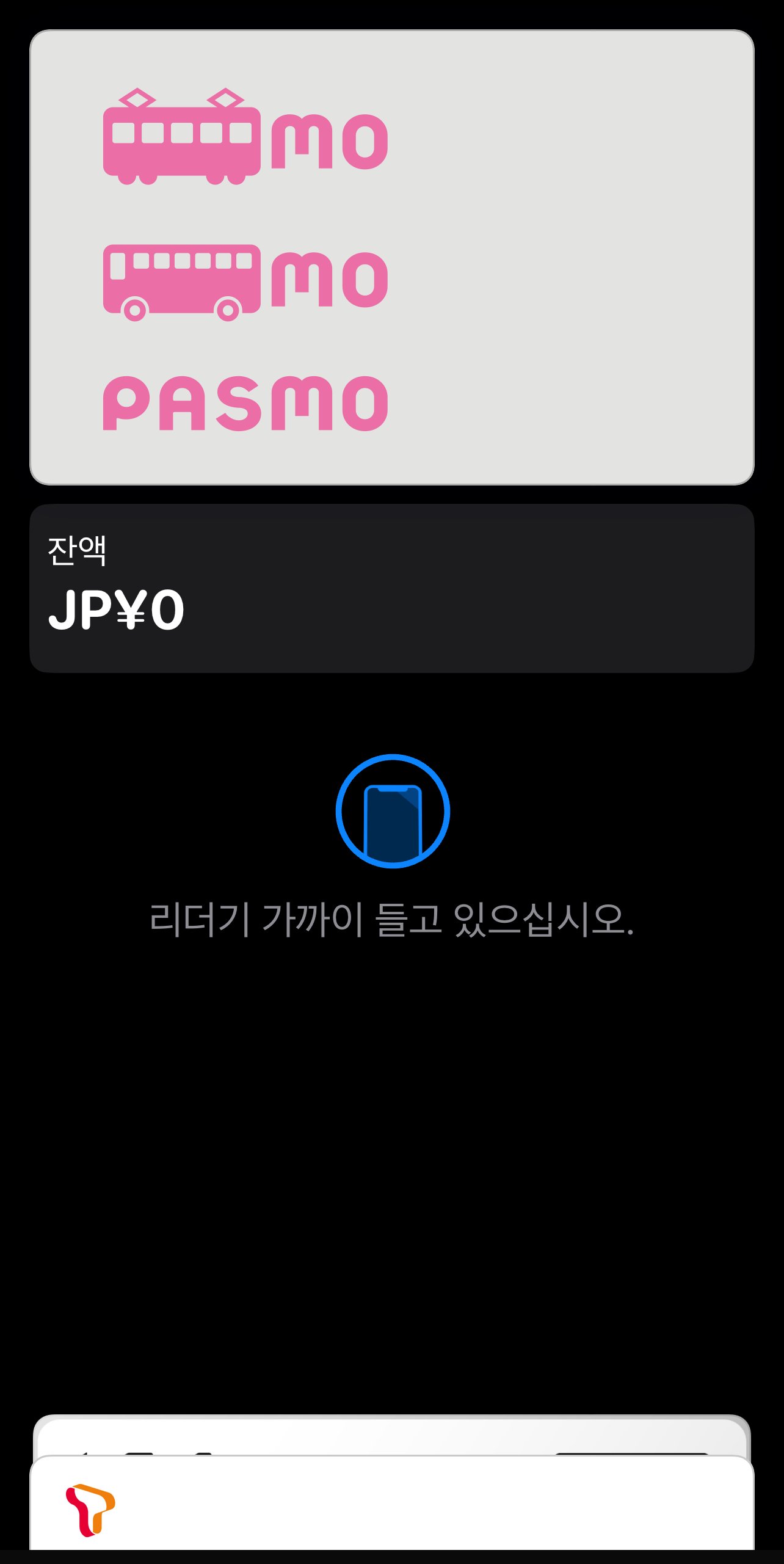Tap the reader proximity instruction text
The height and width of the screenshot is (1564, 784).
pyautogui.click(x=393, y=915)
